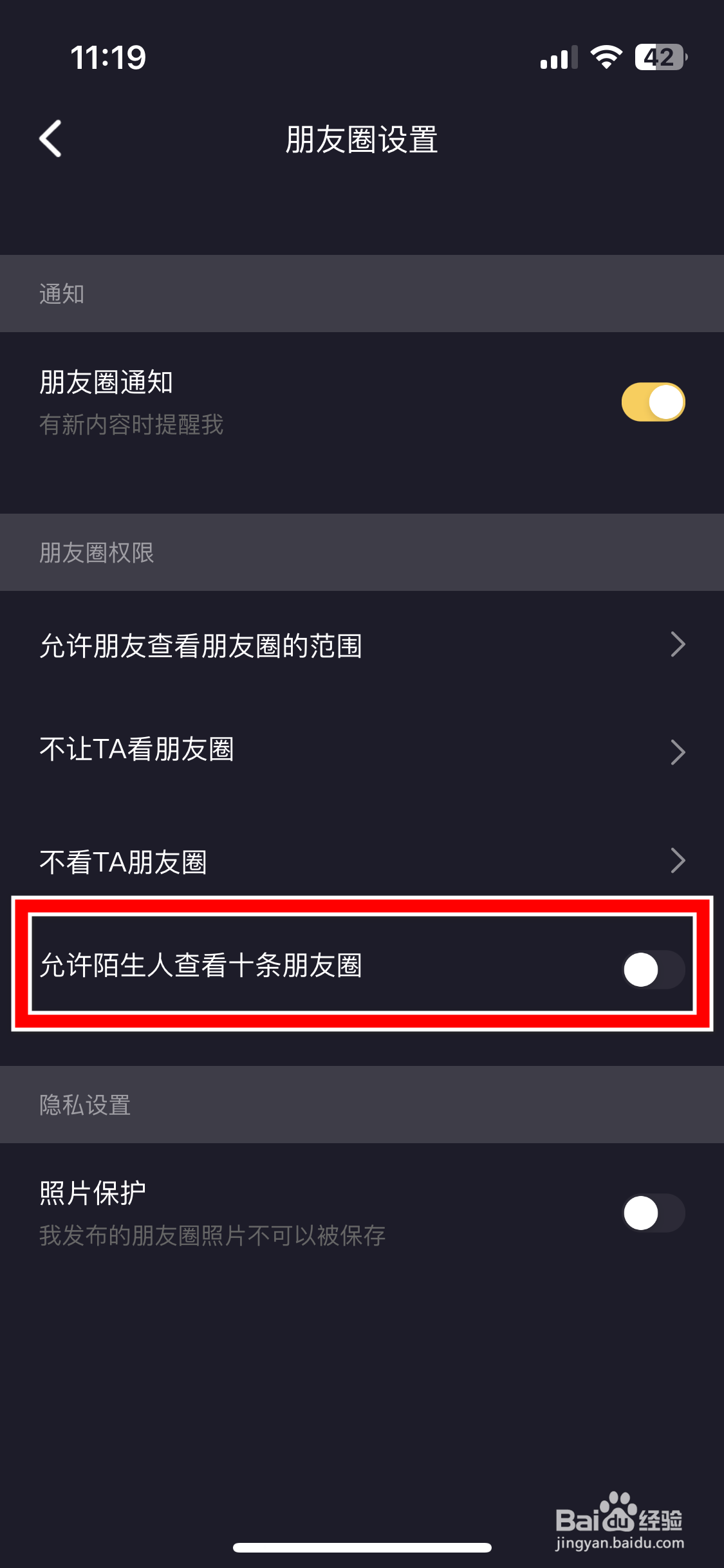Click the Wi-Fi icon in status bar
Screen dimensions: 724x1568
click(606, 58)
